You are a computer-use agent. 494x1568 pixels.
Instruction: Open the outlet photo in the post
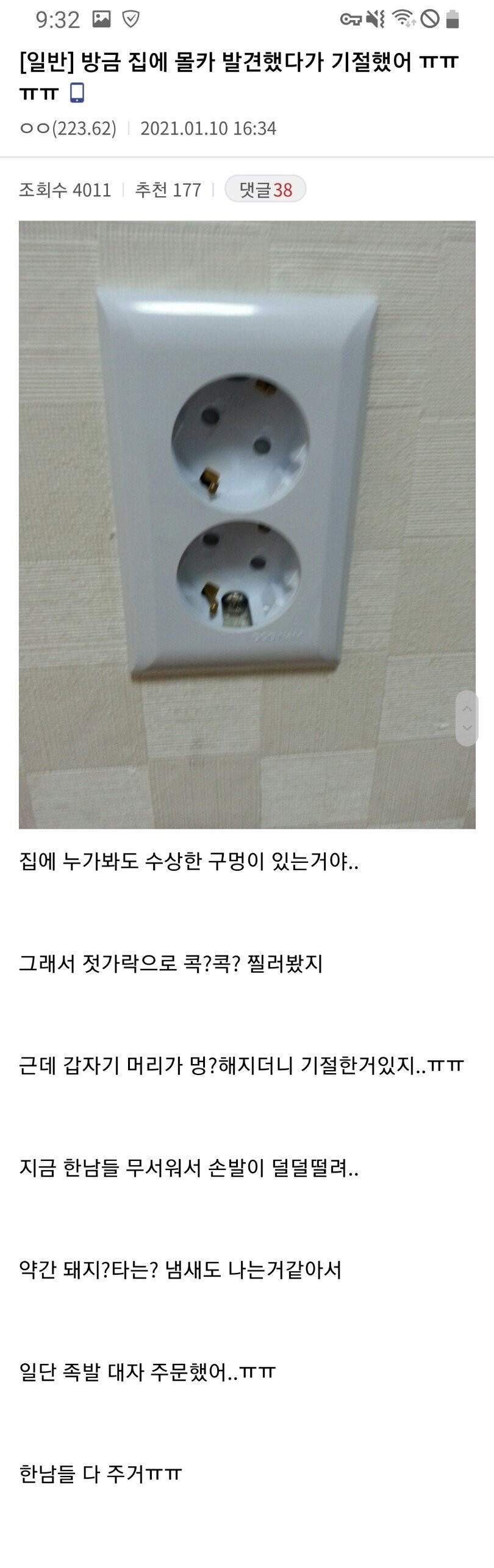[x=246, y=524]
